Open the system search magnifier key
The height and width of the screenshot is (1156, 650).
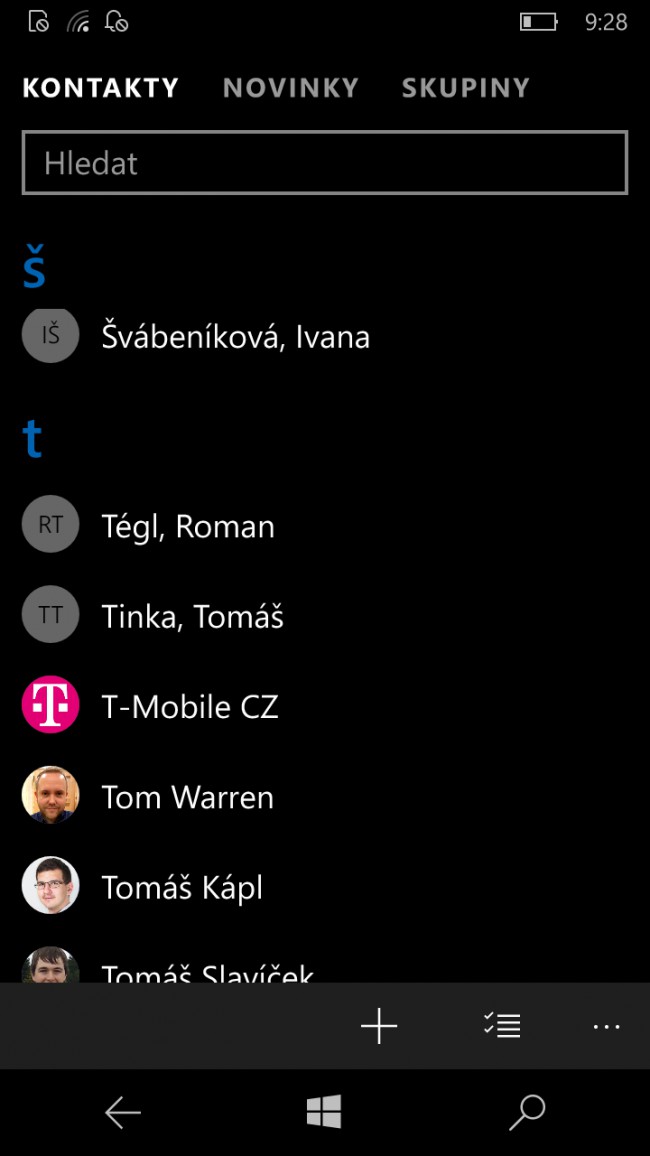526,1112
